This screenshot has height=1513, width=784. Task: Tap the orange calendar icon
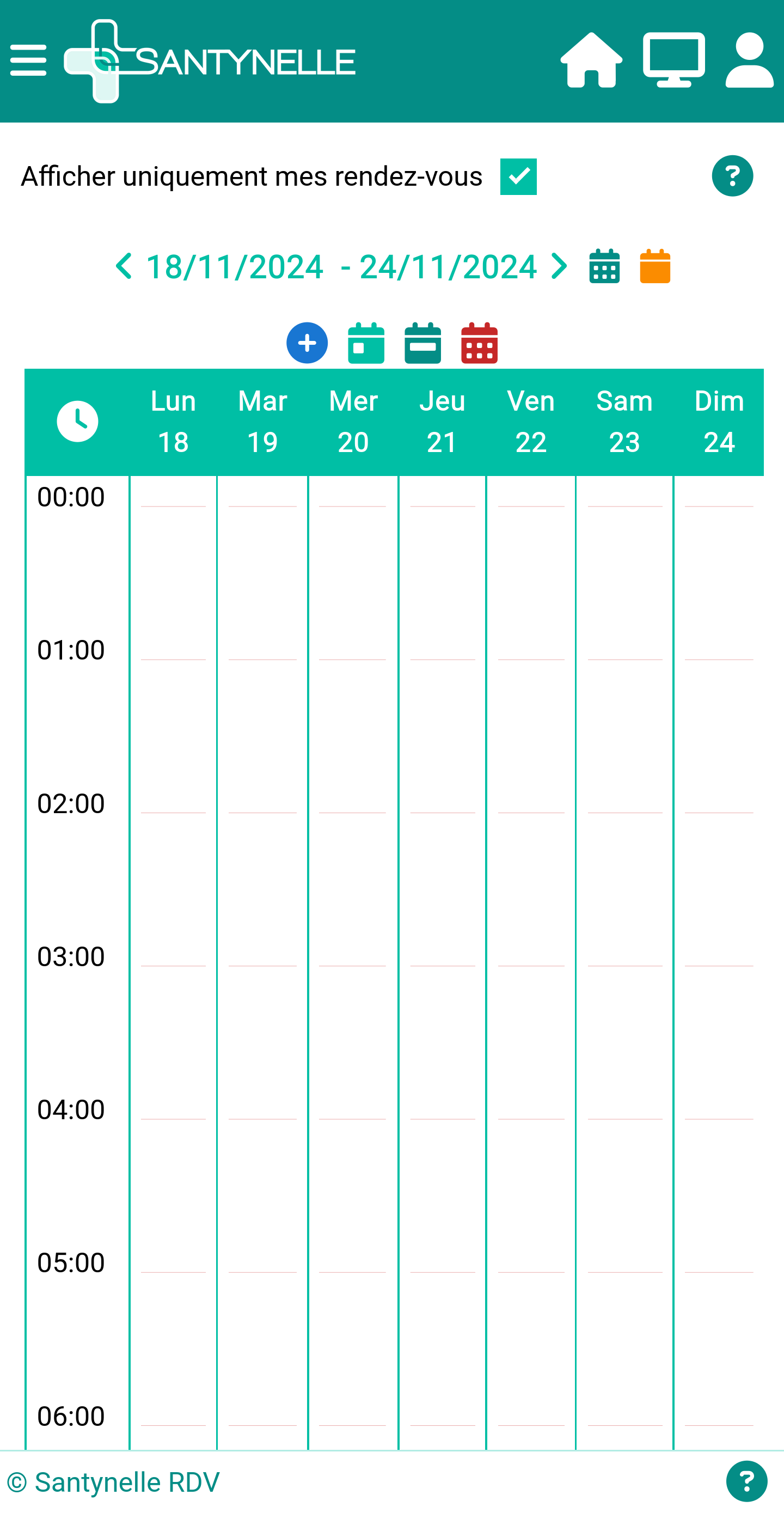pos(655,266)
